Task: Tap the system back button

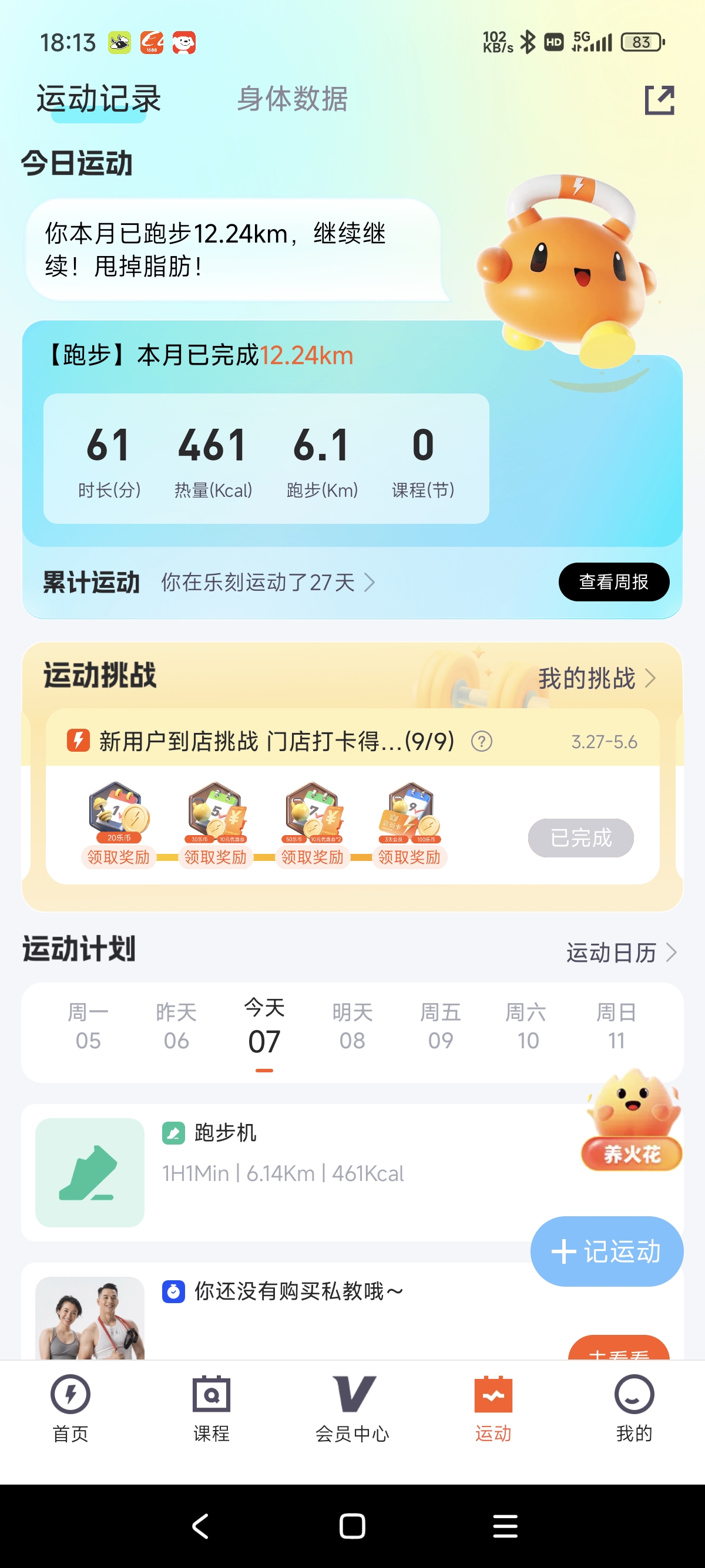Action: pos(200,1526)
